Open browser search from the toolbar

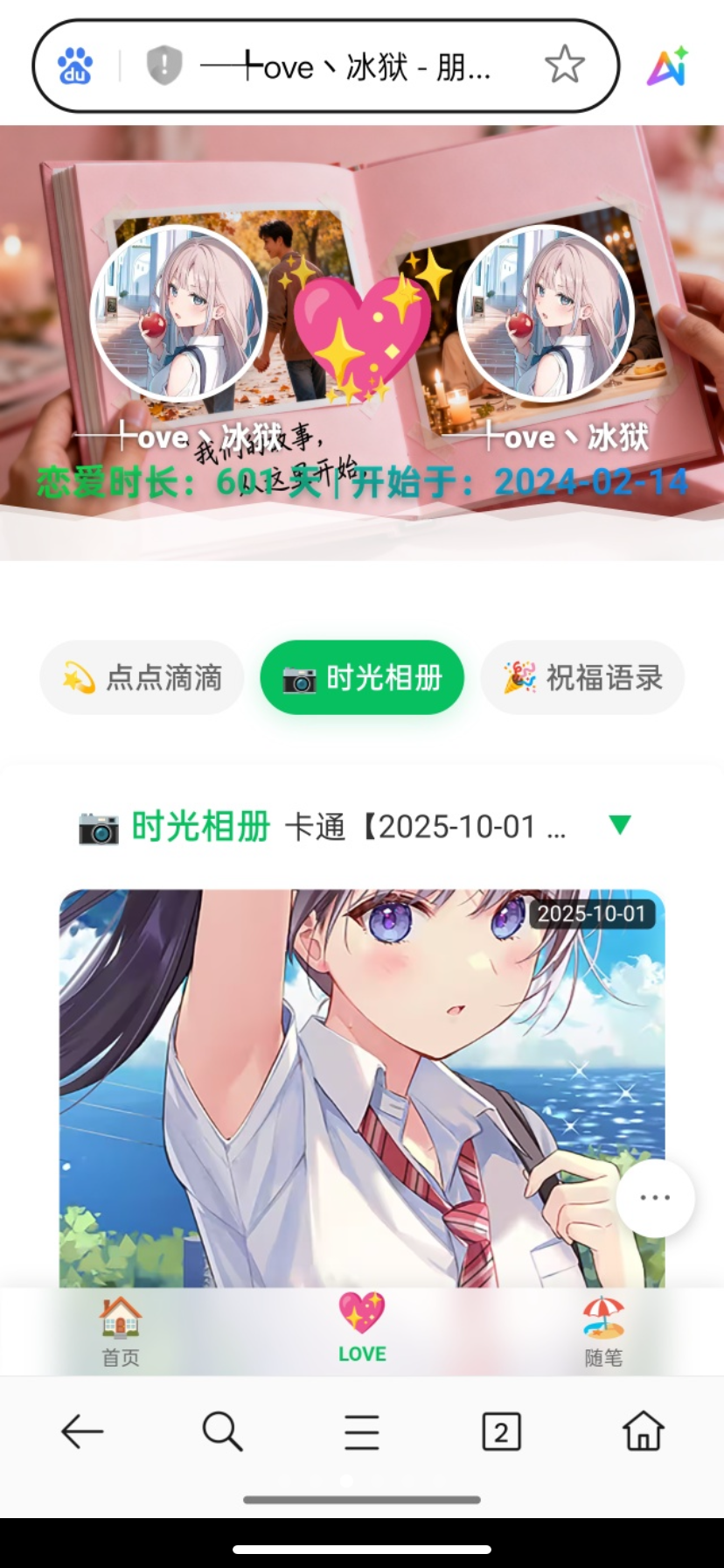(x=222, y=1432)
